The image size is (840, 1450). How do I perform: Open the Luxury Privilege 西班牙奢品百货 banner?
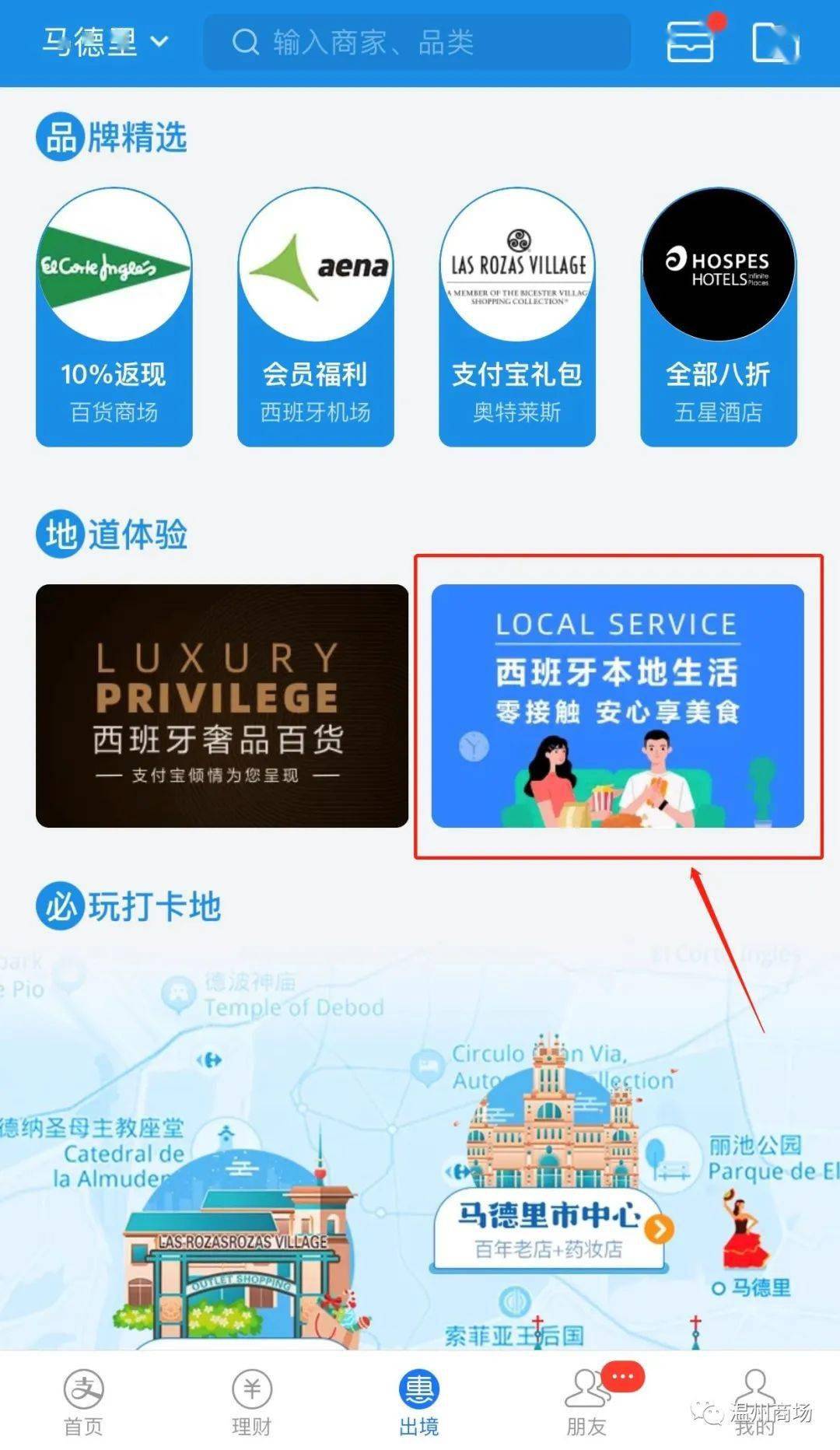[x=222, y=706]
